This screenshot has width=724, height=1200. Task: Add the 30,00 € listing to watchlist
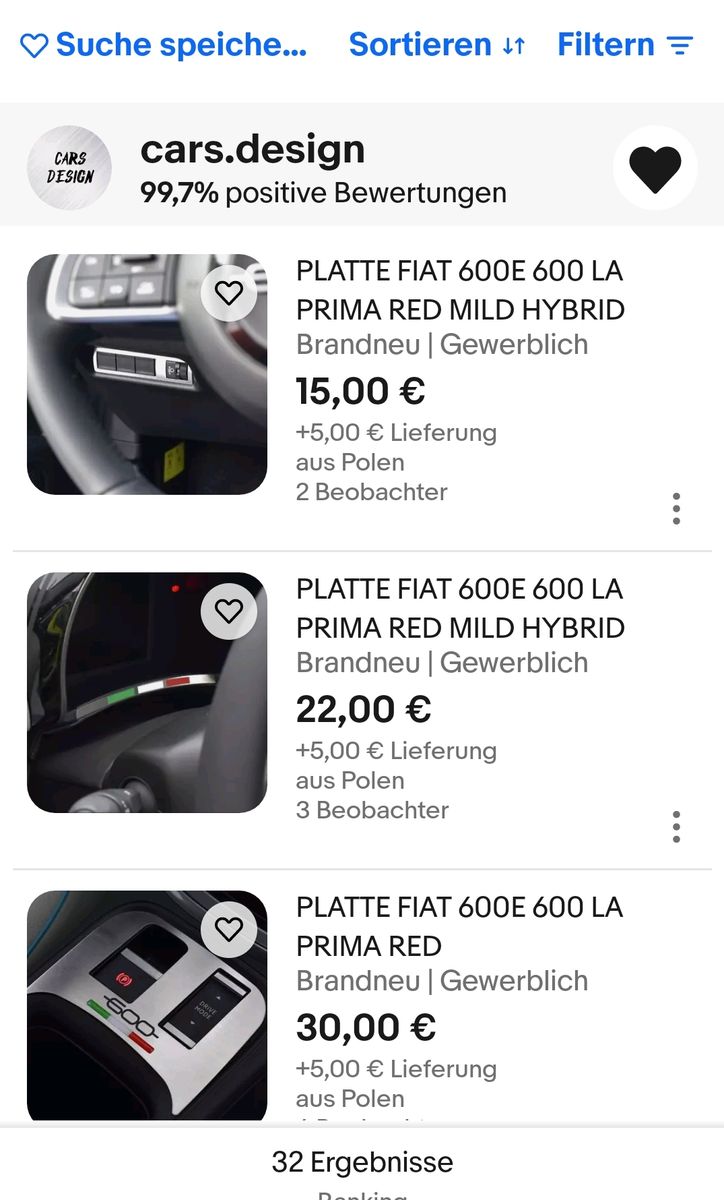click(x=229, y=929)
